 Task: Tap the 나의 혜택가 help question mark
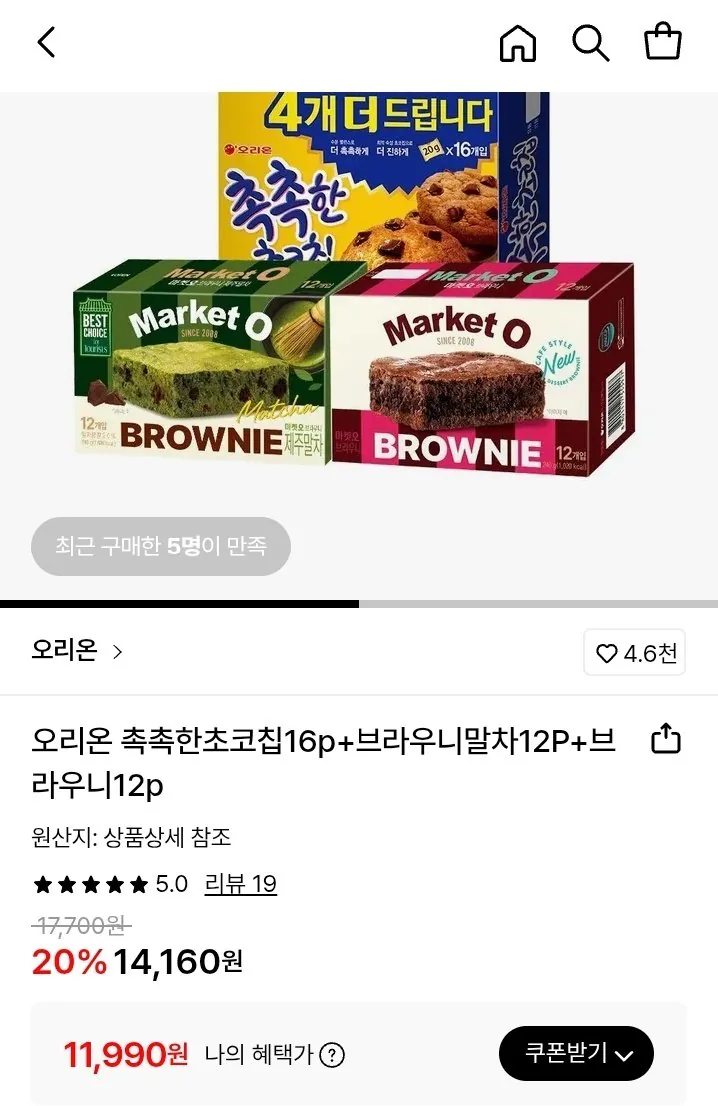click(x=332, y=1054)
